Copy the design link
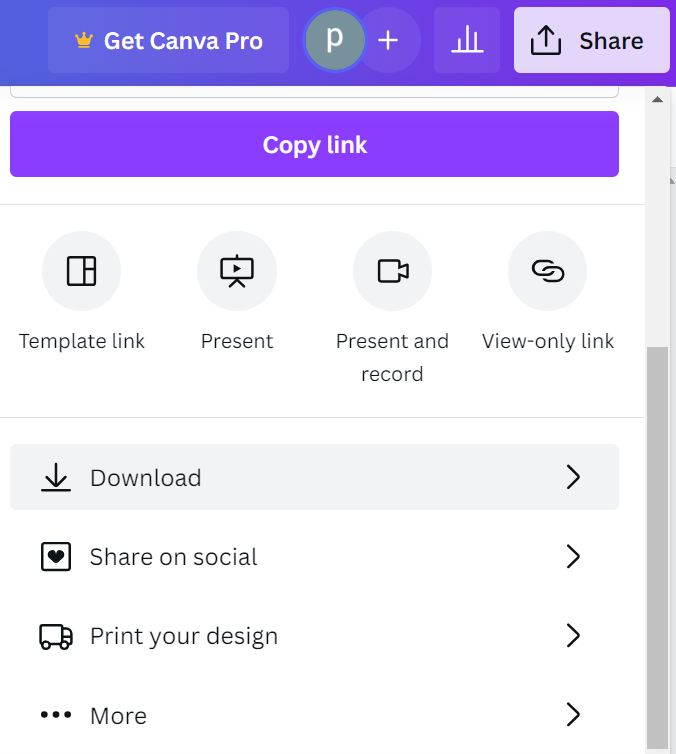The image size is (676, 754). [x=314, y=145]
